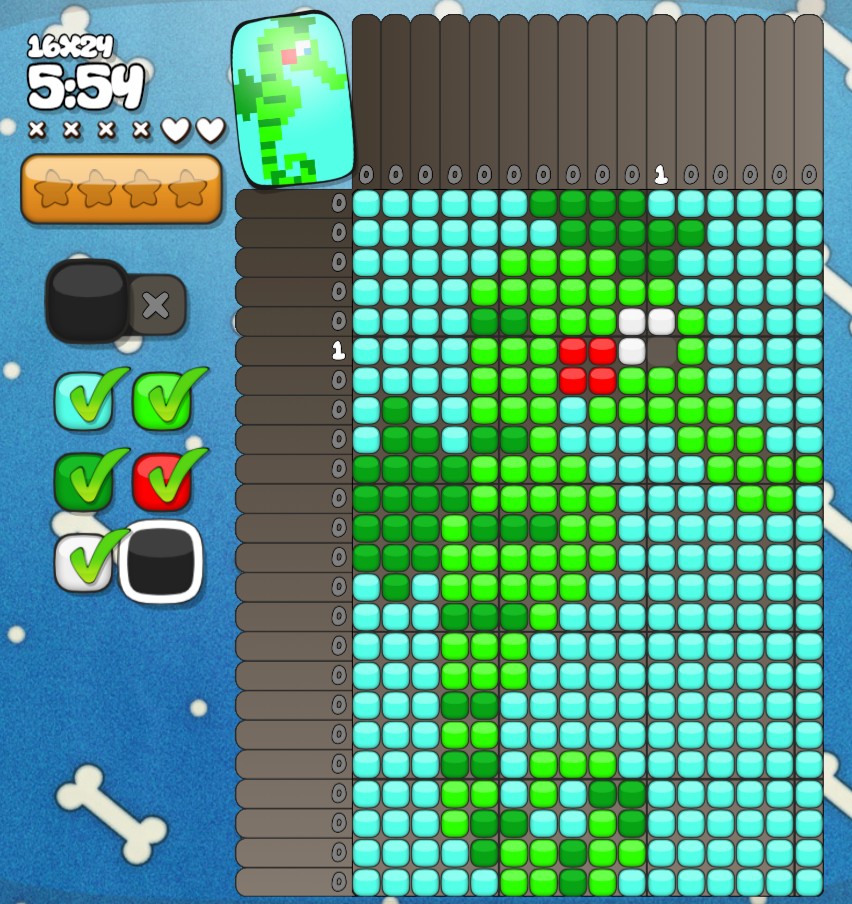Switch to the X mark mode
This screenshot has width=852, height=904.
click(x=156, y=305)
